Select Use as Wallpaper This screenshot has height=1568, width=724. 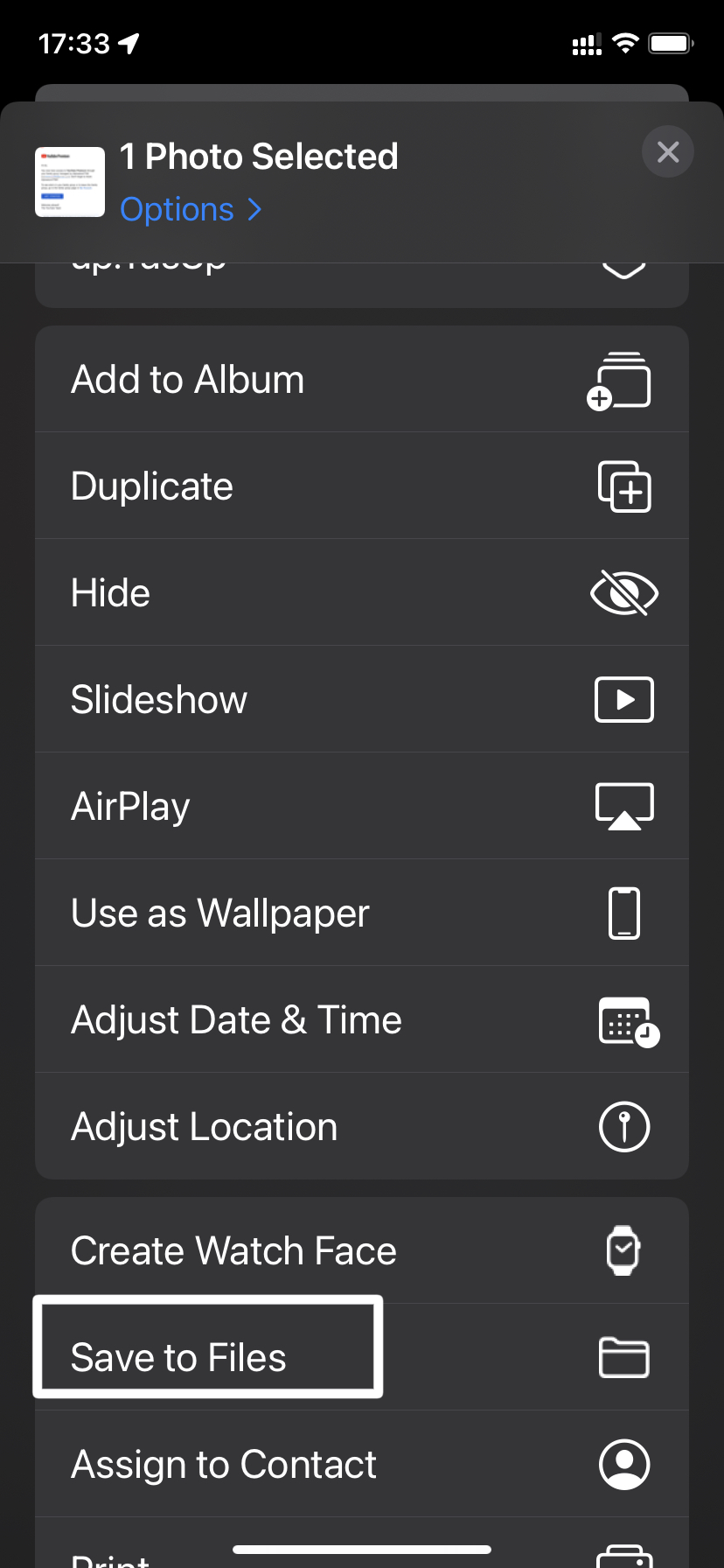click(362, 913)
